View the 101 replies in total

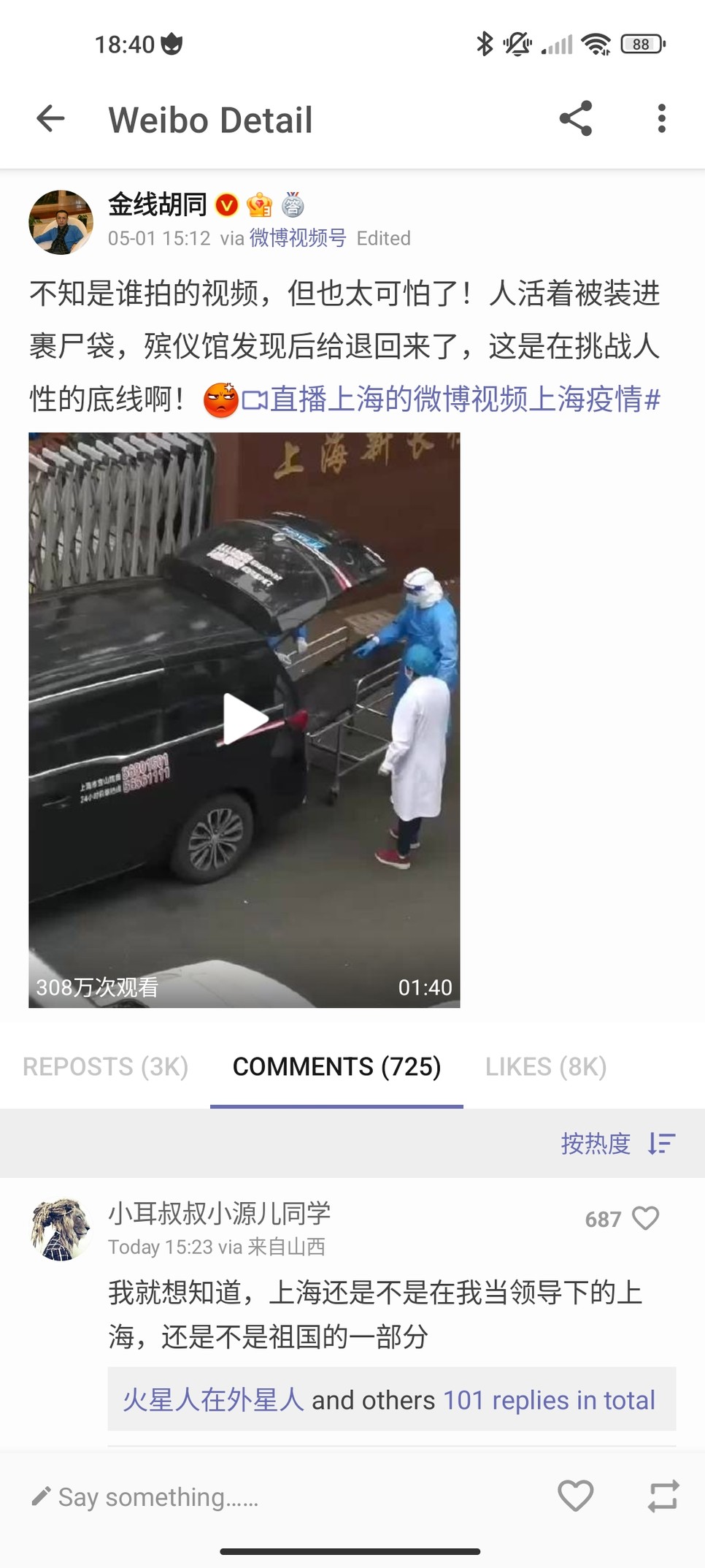click(549, 1400)
